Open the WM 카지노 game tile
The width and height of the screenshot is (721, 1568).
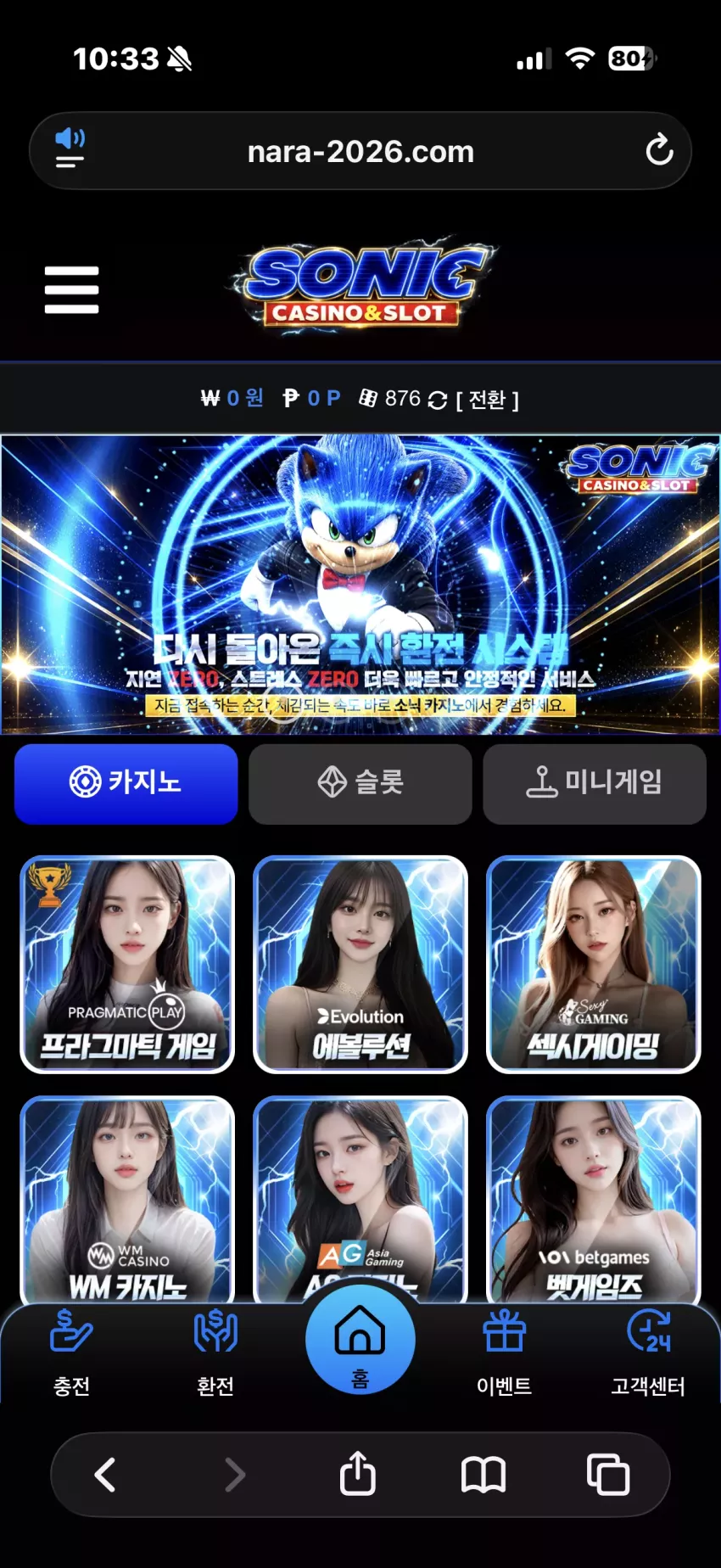tap(127, 1200)
